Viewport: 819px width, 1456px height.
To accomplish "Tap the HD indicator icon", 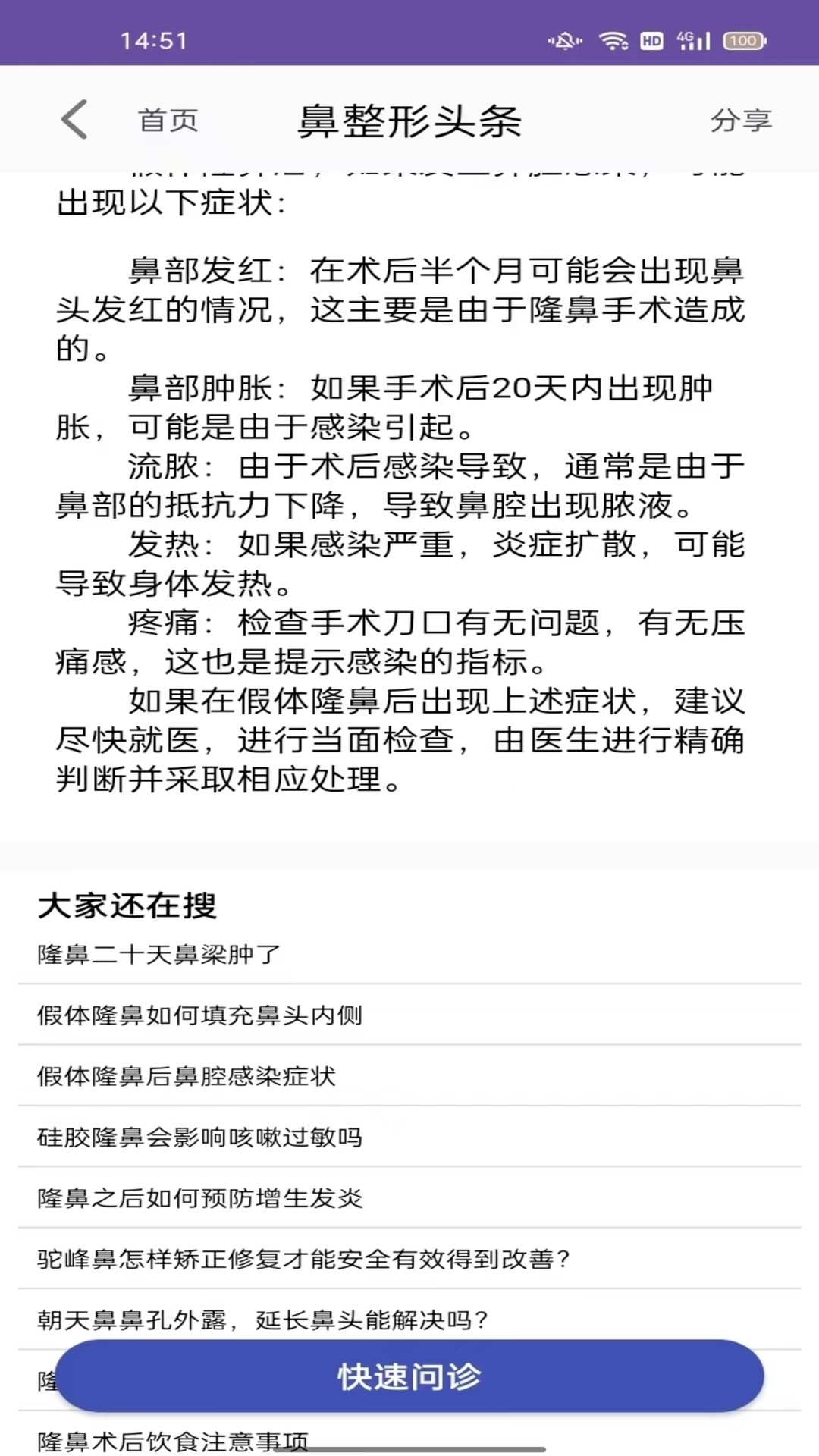I will click(650, 40).
